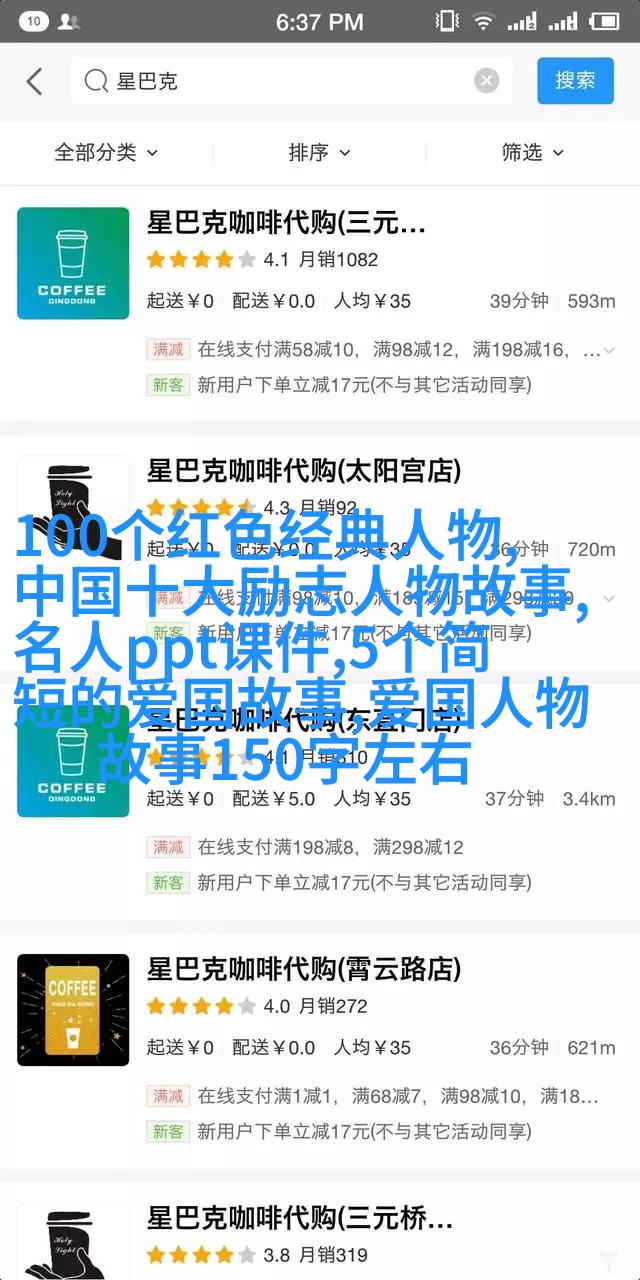Open the 全部分类 dropdown
Screen dimensions: 640x1280
tap(106, 153)
